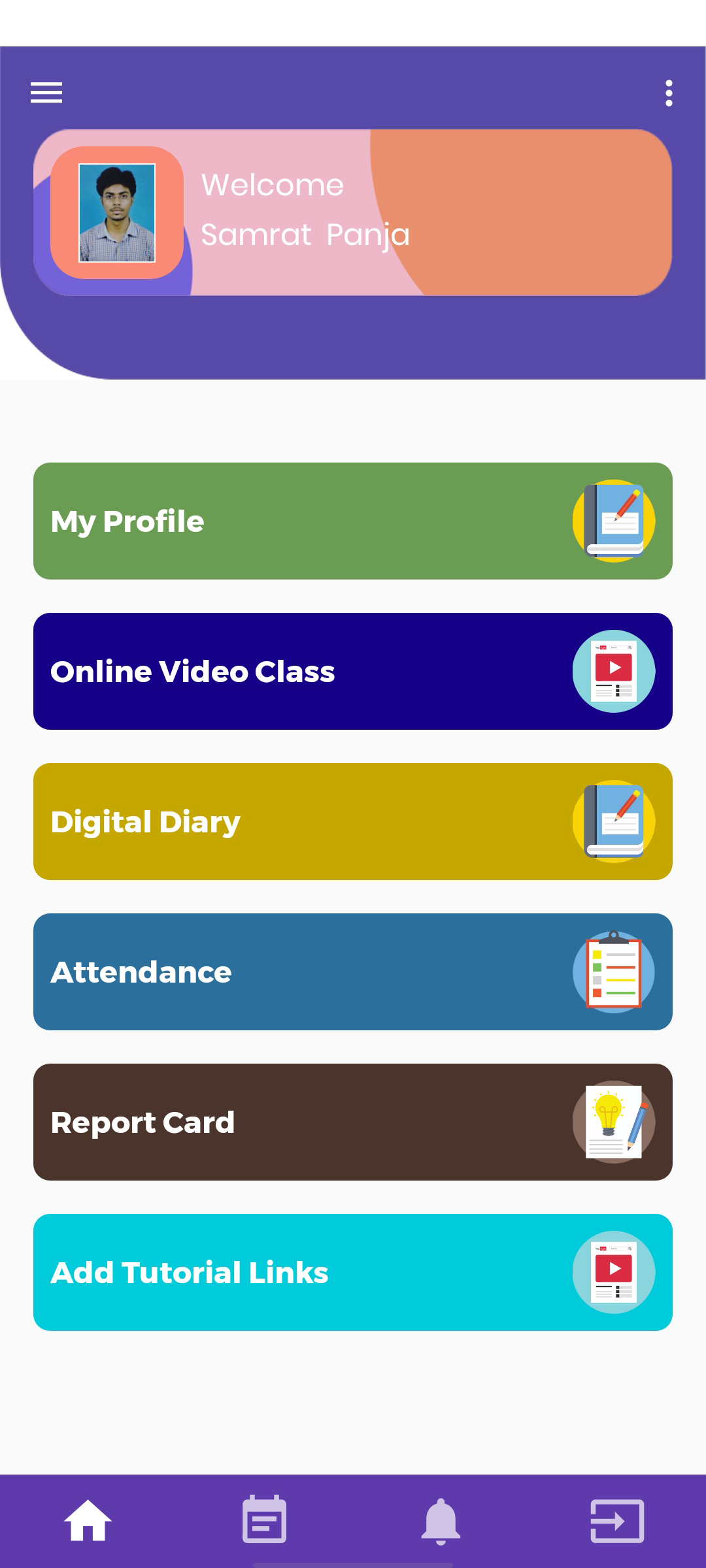706x1568 pixels.
Task: Open the three-dot overflow menu
Action: (668, 93)
